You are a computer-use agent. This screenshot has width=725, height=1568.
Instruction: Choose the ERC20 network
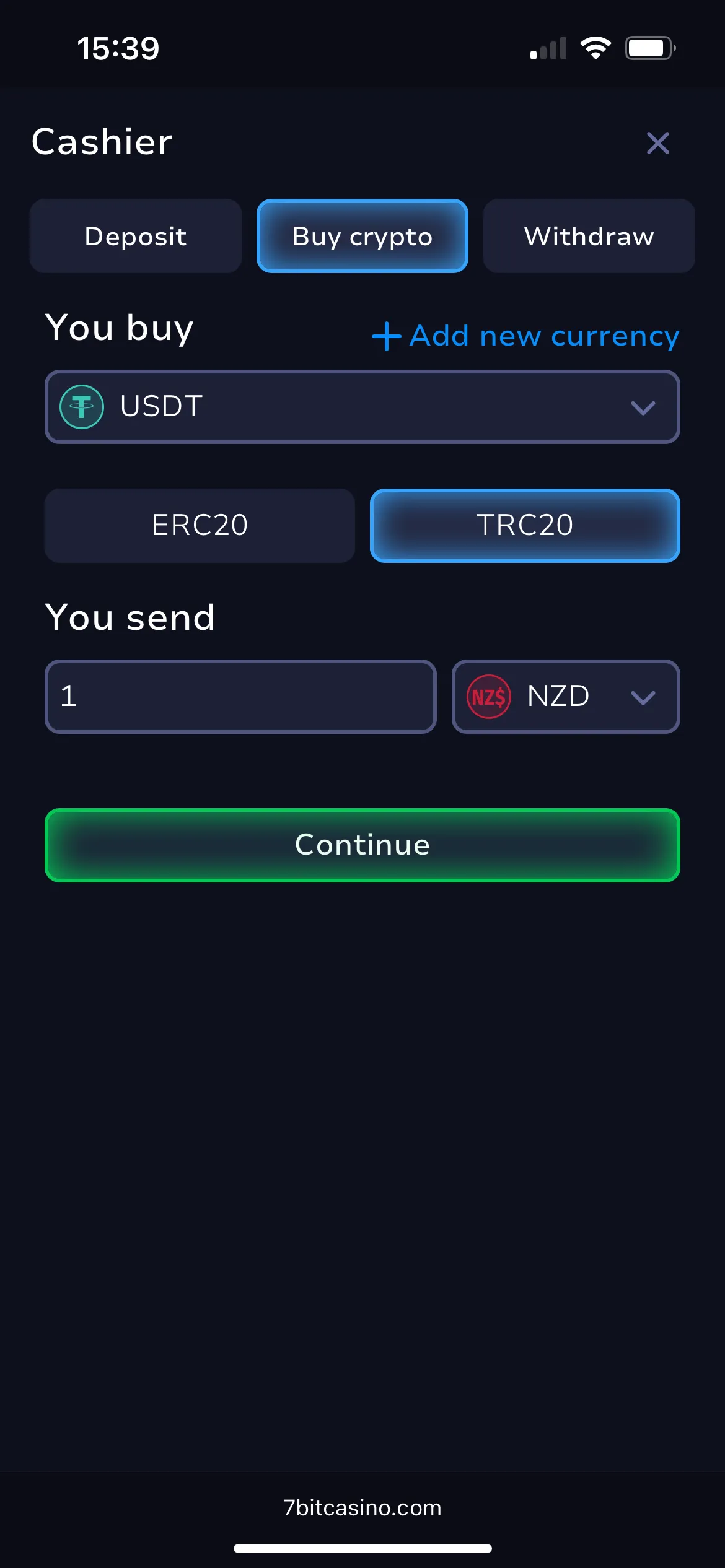200,525
